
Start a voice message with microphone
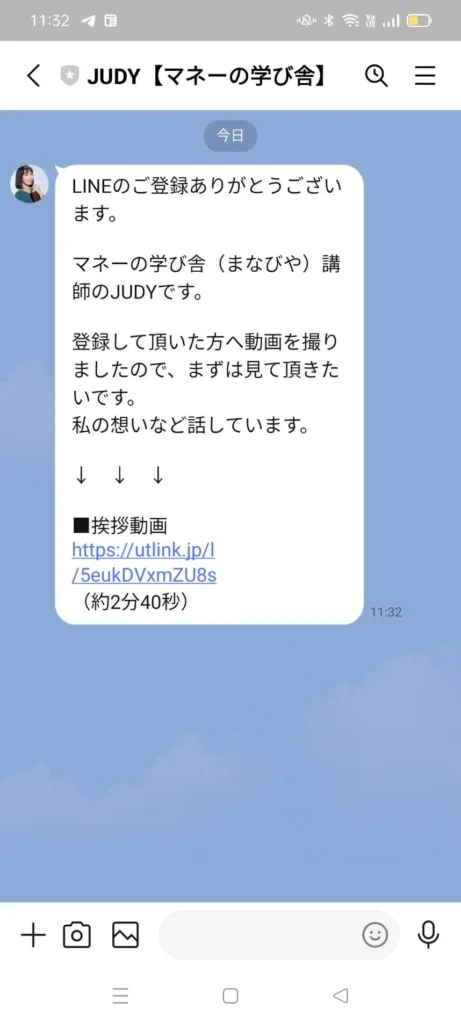(x=428, y=935)
